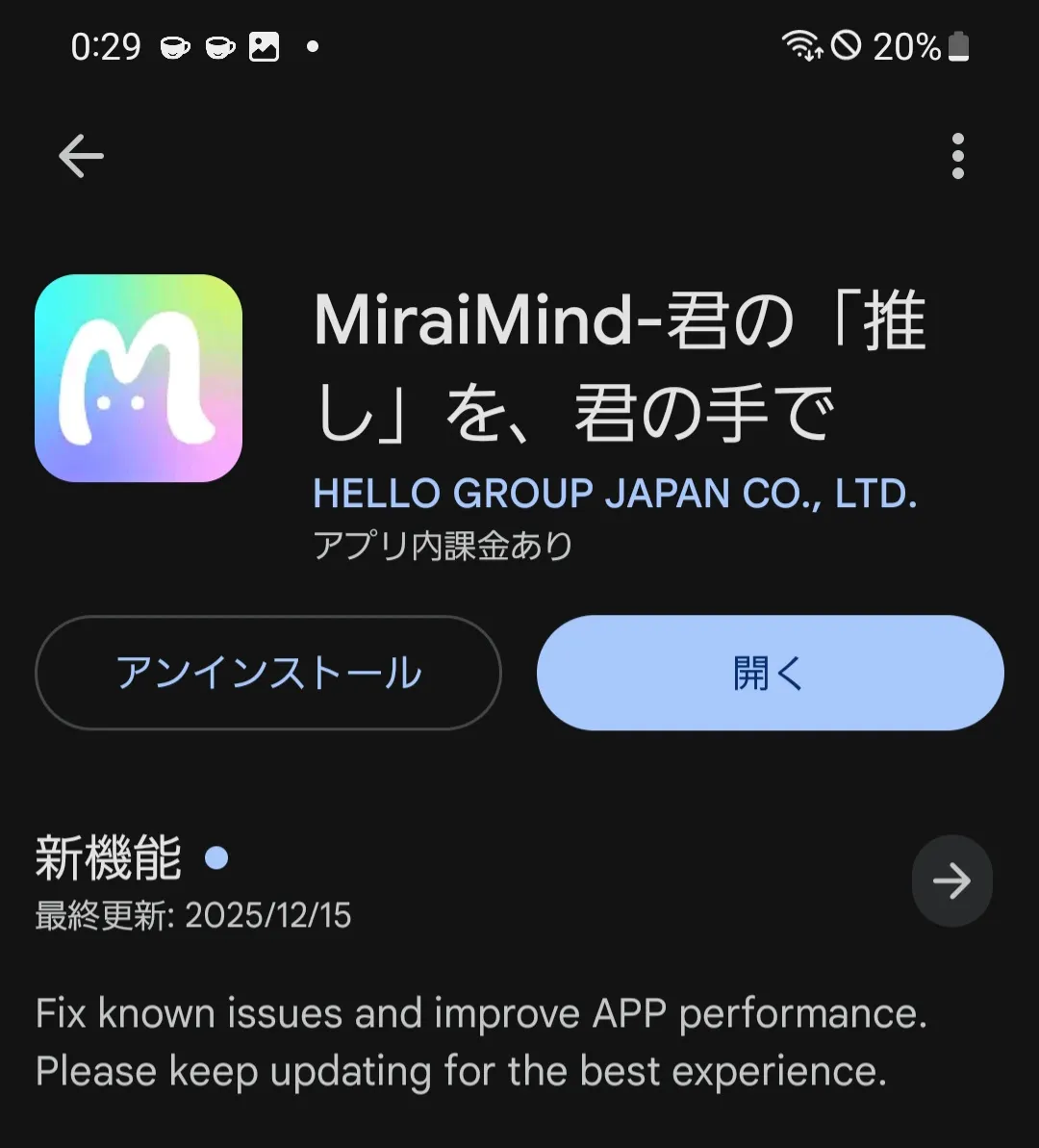Go back using the arrow icon
Image resolution: width=1039 pixels, height=1148 pixels.
81,156
